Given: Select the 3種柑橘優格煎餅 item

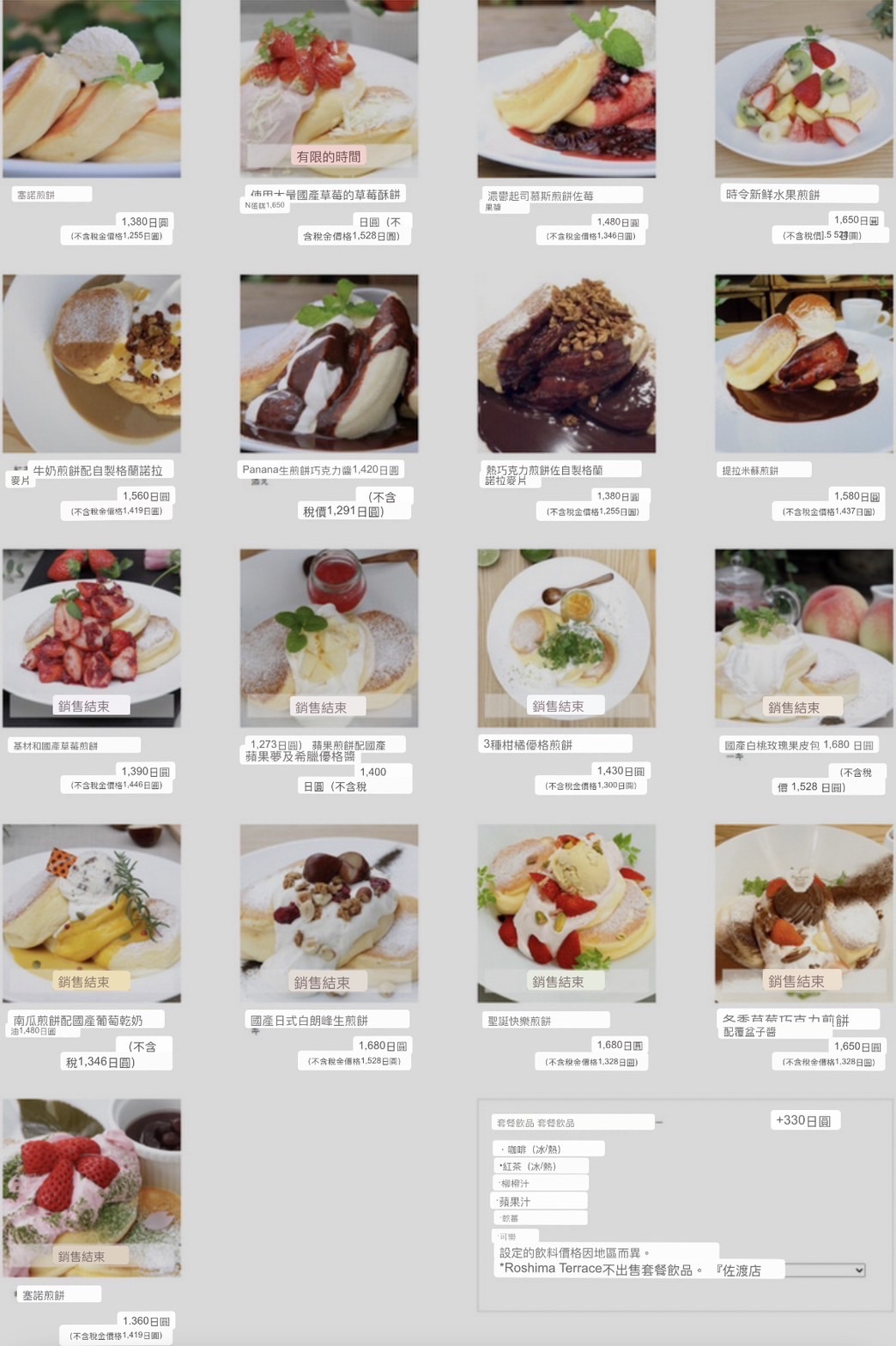Looking at the screenshot, I should click(x=566, y=639).
